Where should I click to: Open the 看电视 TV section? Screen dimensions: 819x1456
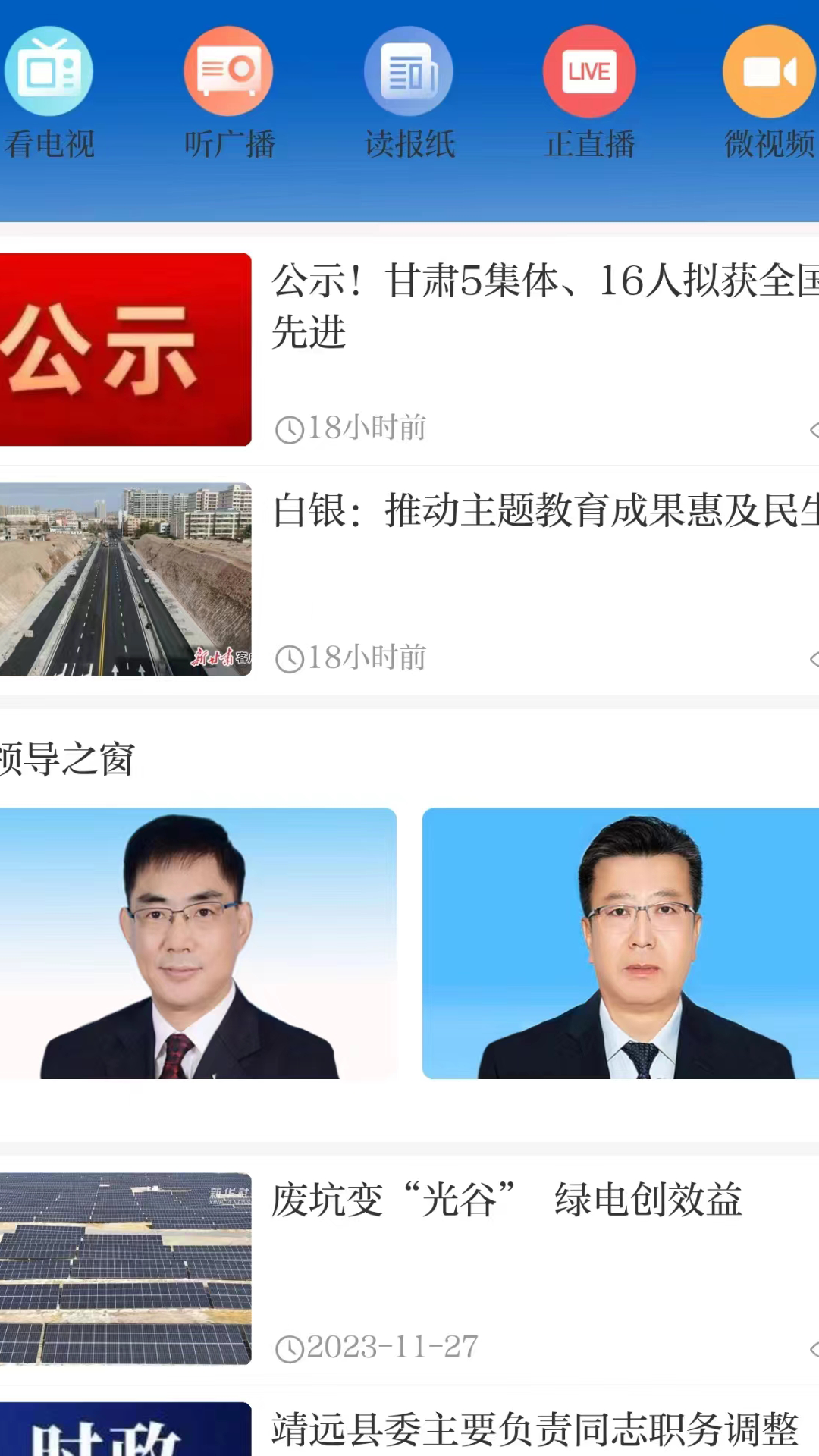pyautogui.click(x=49, y=93)
